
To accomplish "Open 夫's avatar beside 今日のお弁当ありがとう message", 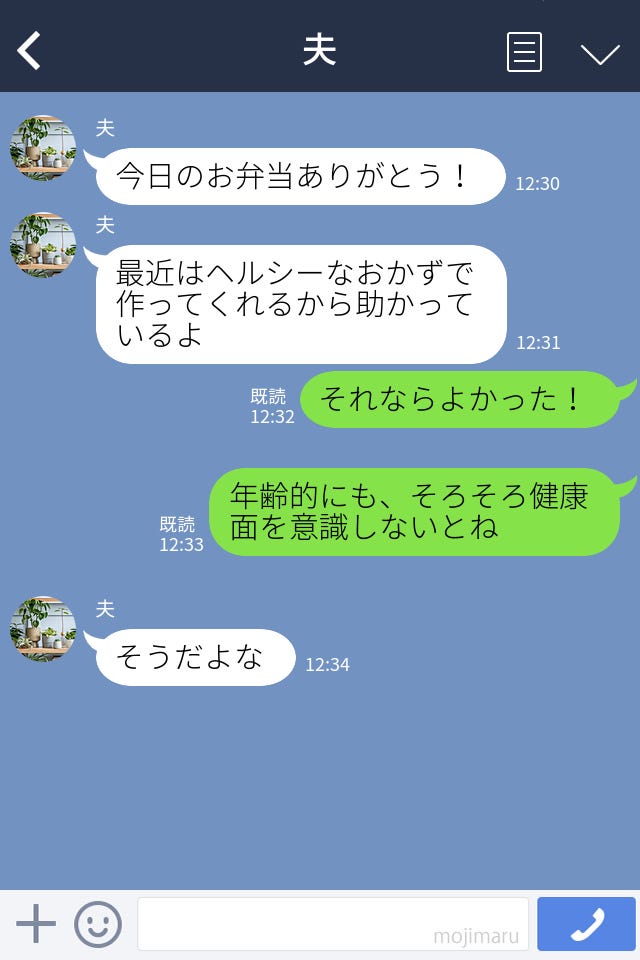I will 43,148.
